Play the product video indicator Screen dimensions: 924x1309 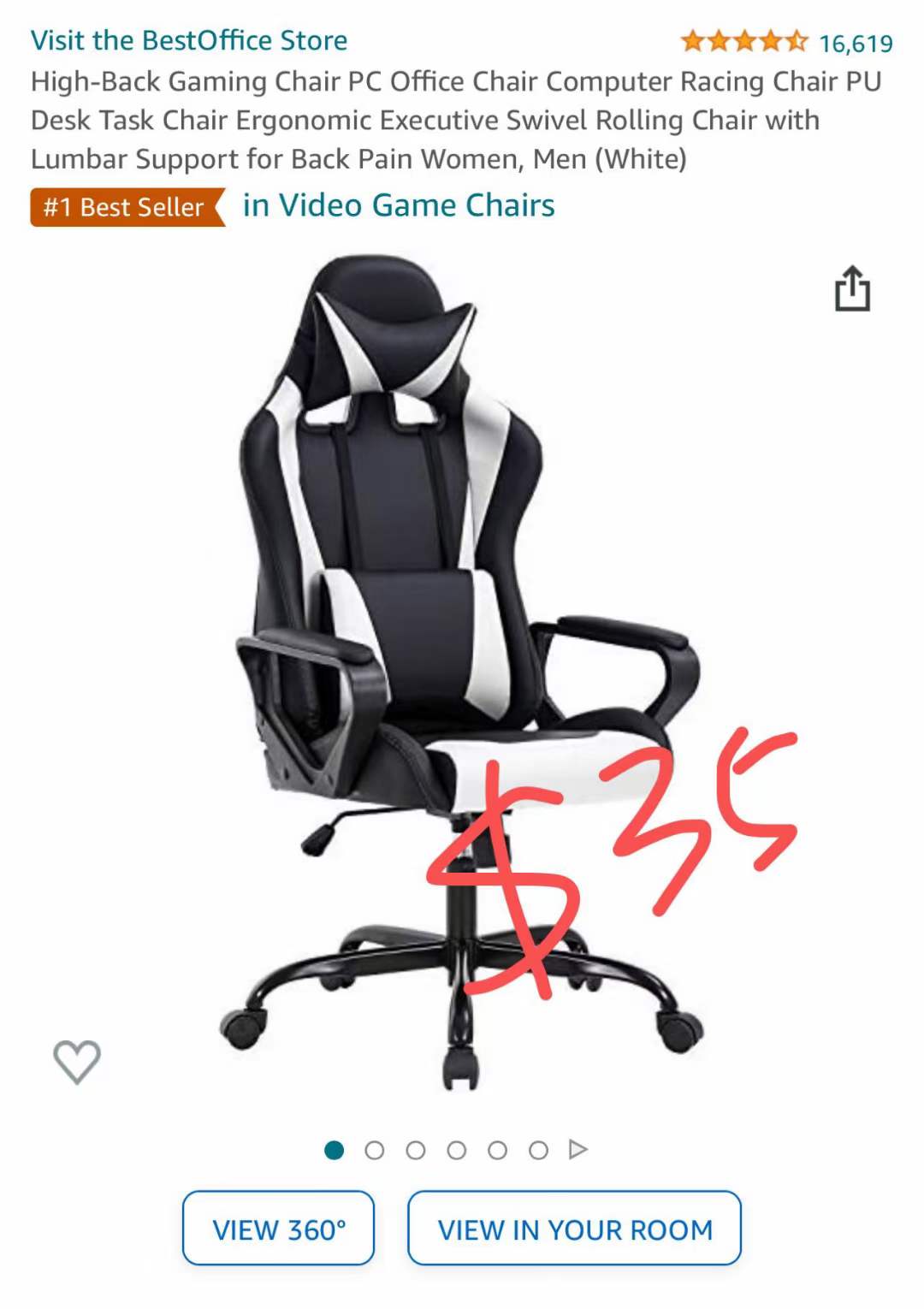tap(578, 1149)
